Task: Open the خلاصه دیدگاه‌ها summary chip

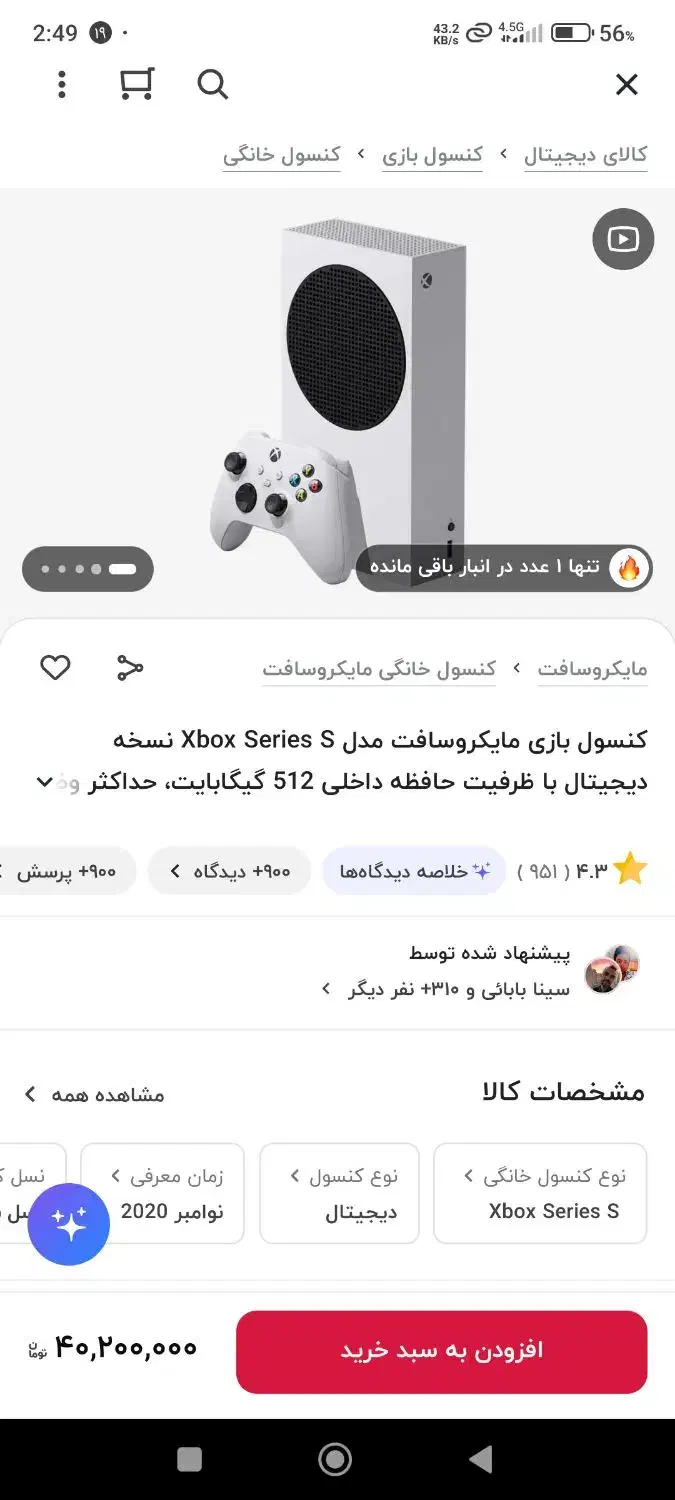Action: (414, 871)
